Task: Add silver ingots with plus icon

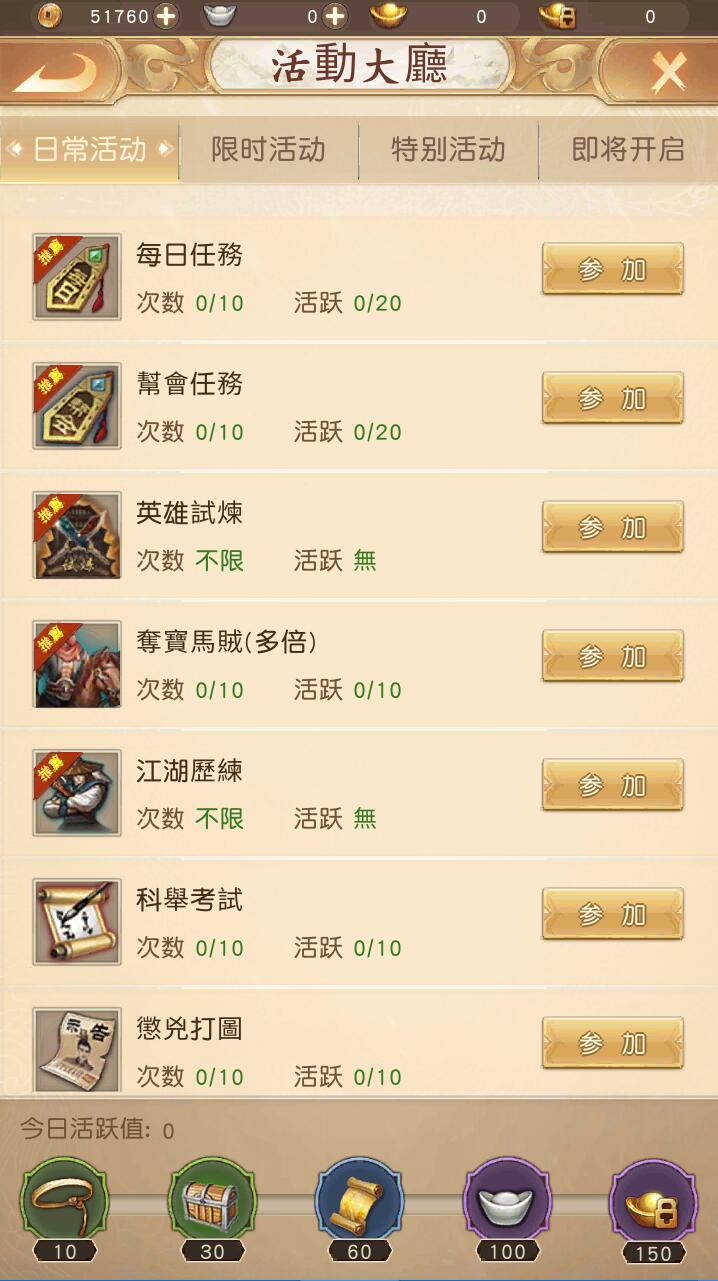Action: 335,16
